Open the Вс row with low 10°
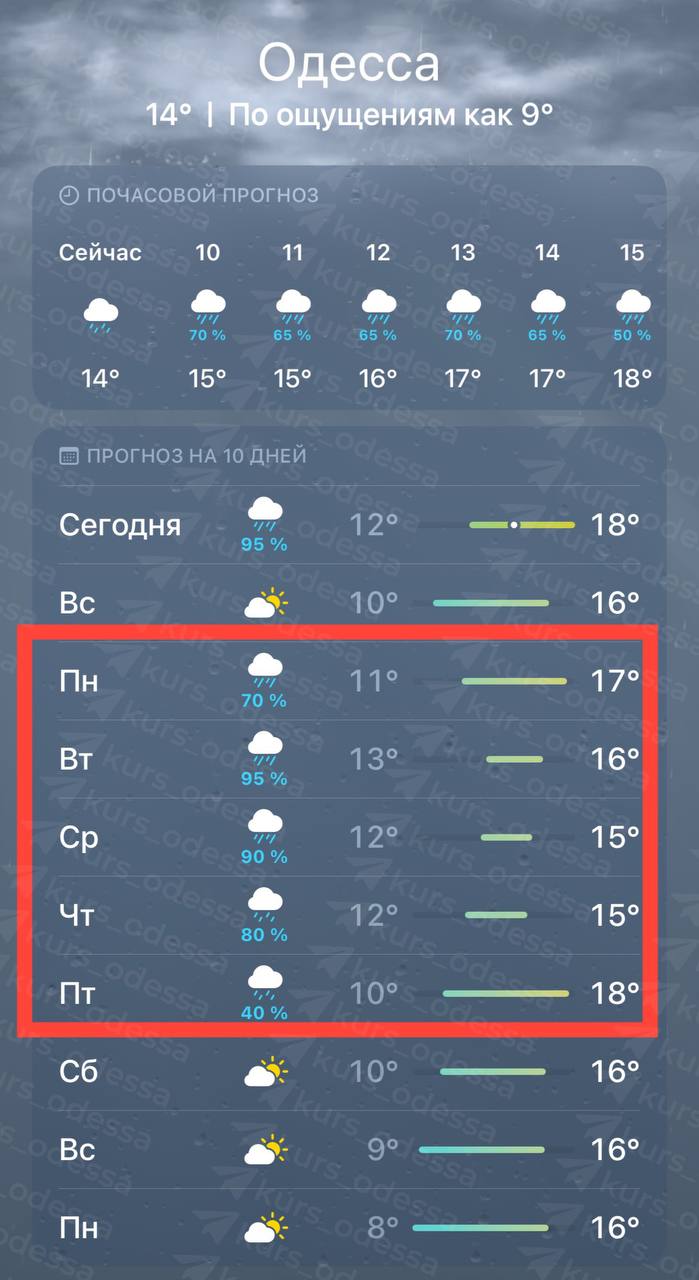This screenshot has width=699, height=1280. pos(349,603)
